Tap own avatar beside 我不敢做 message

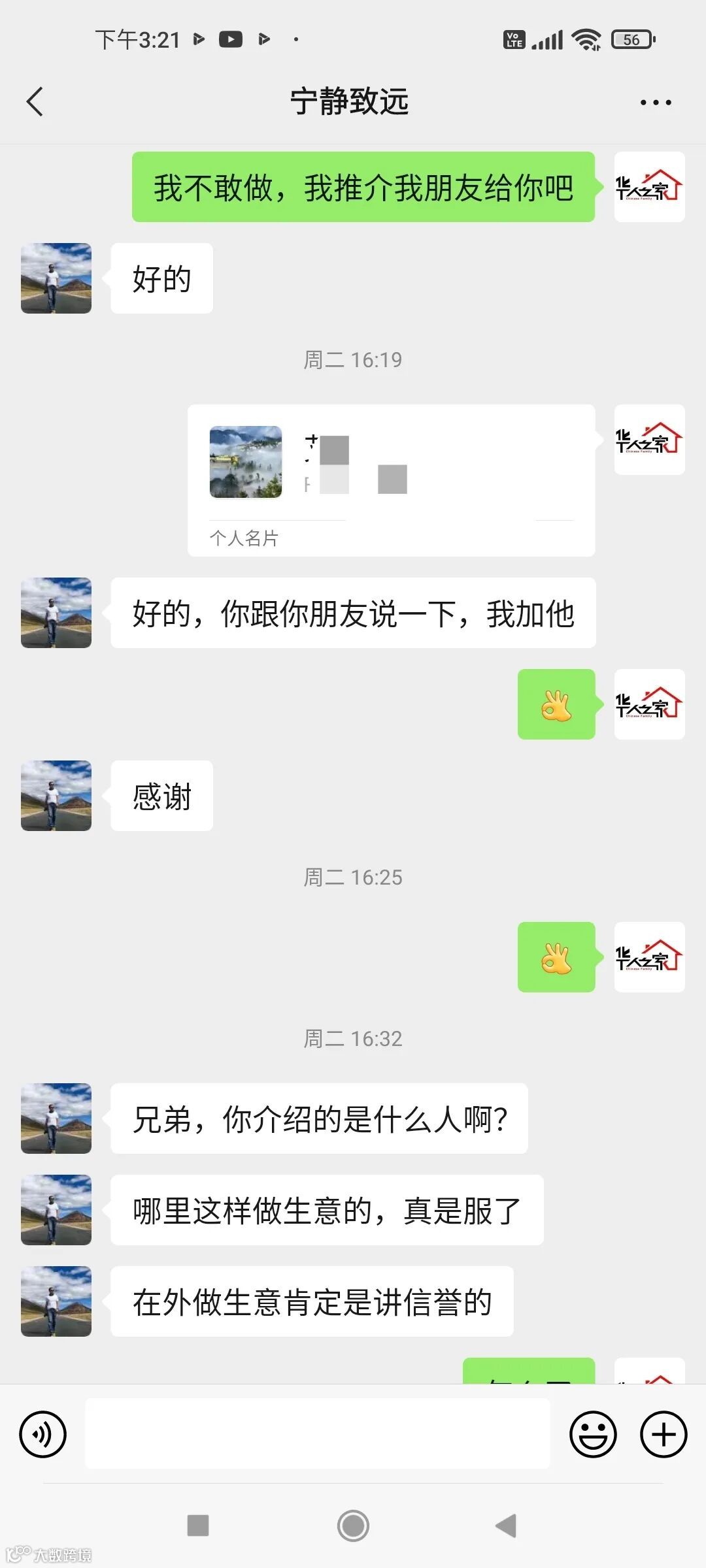(x=649, y=187)
